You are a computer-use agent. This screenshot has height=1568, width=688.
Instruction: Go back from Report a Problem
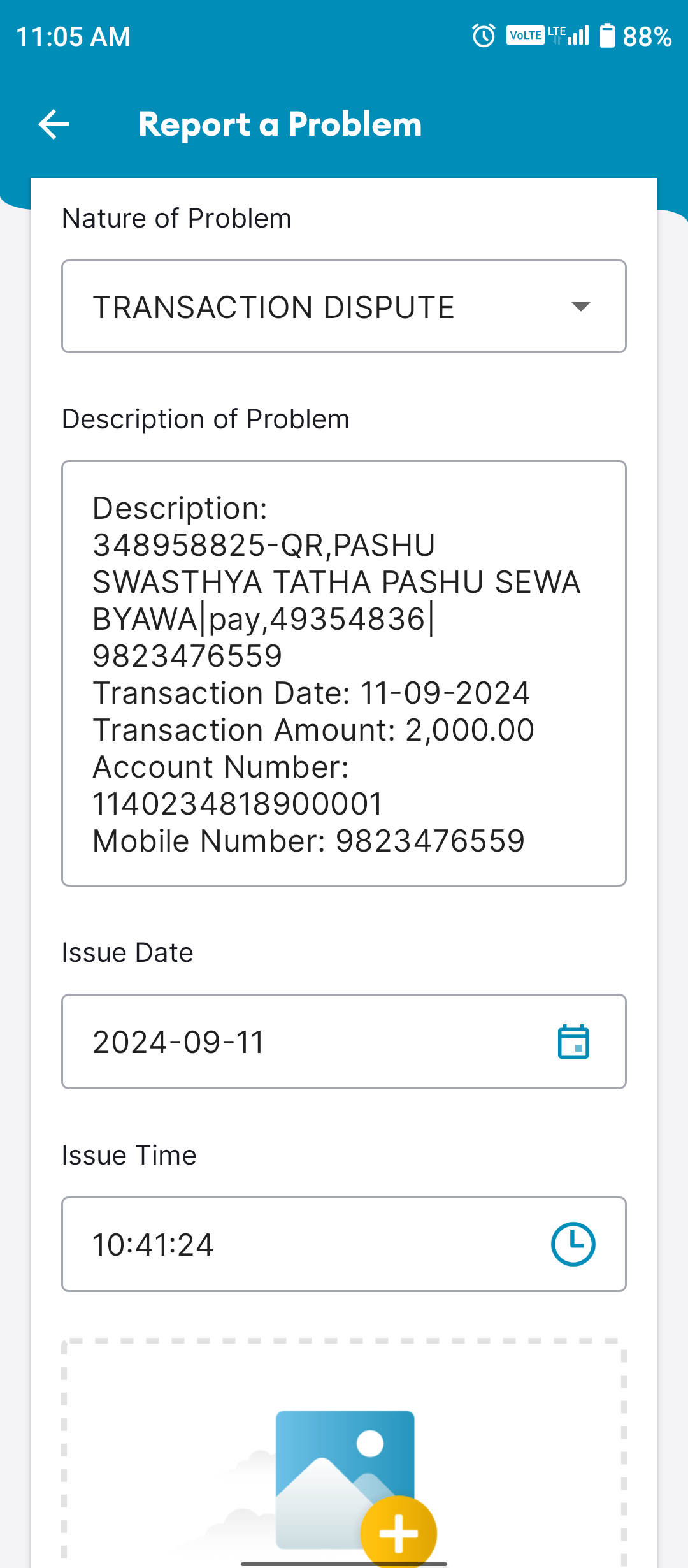tap(54, 124)
